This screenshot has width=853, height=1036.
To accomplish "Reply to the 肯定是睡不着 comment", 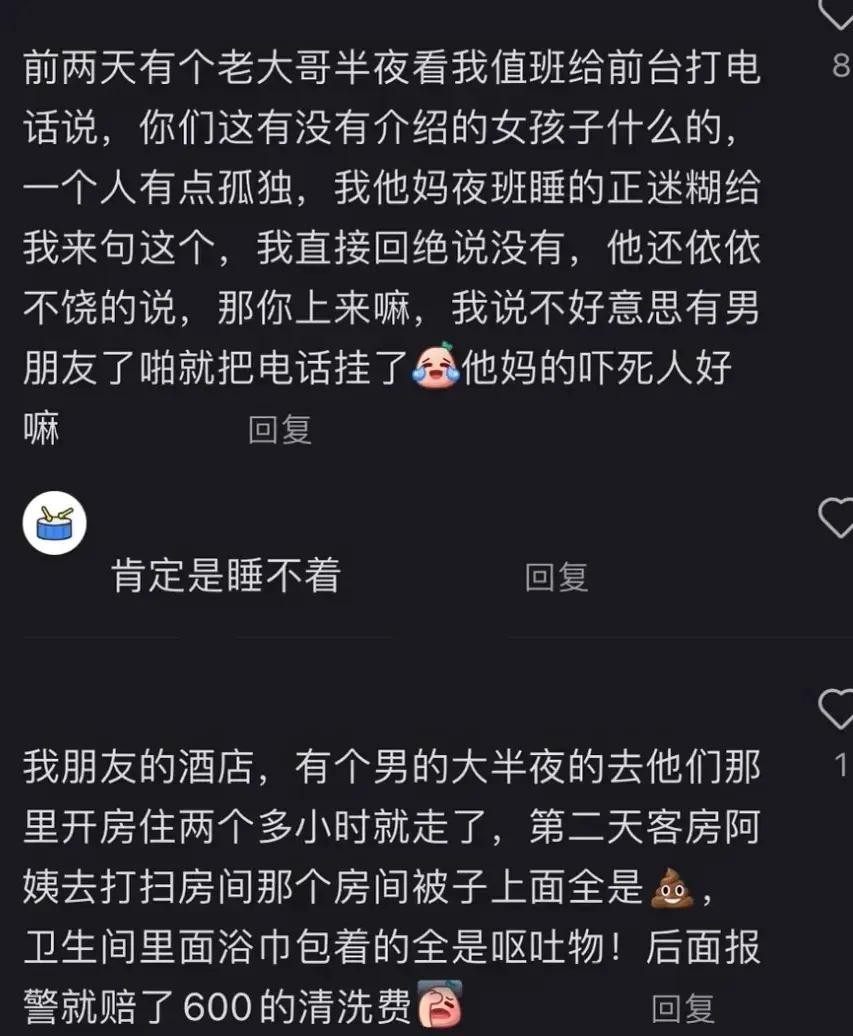I will tap(556, 577).
